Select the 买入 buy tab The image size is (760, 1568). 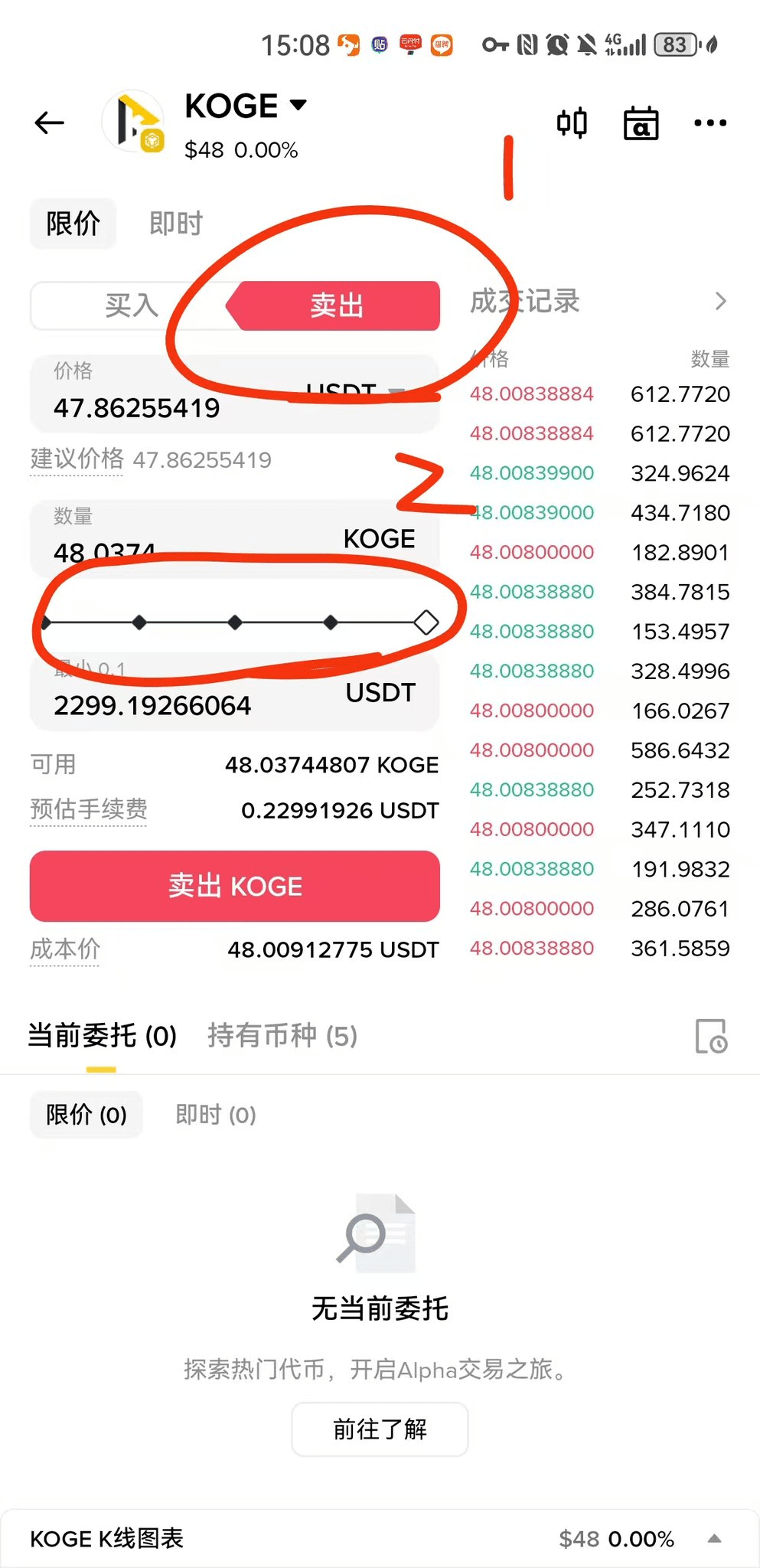click(x=132, y=305)
